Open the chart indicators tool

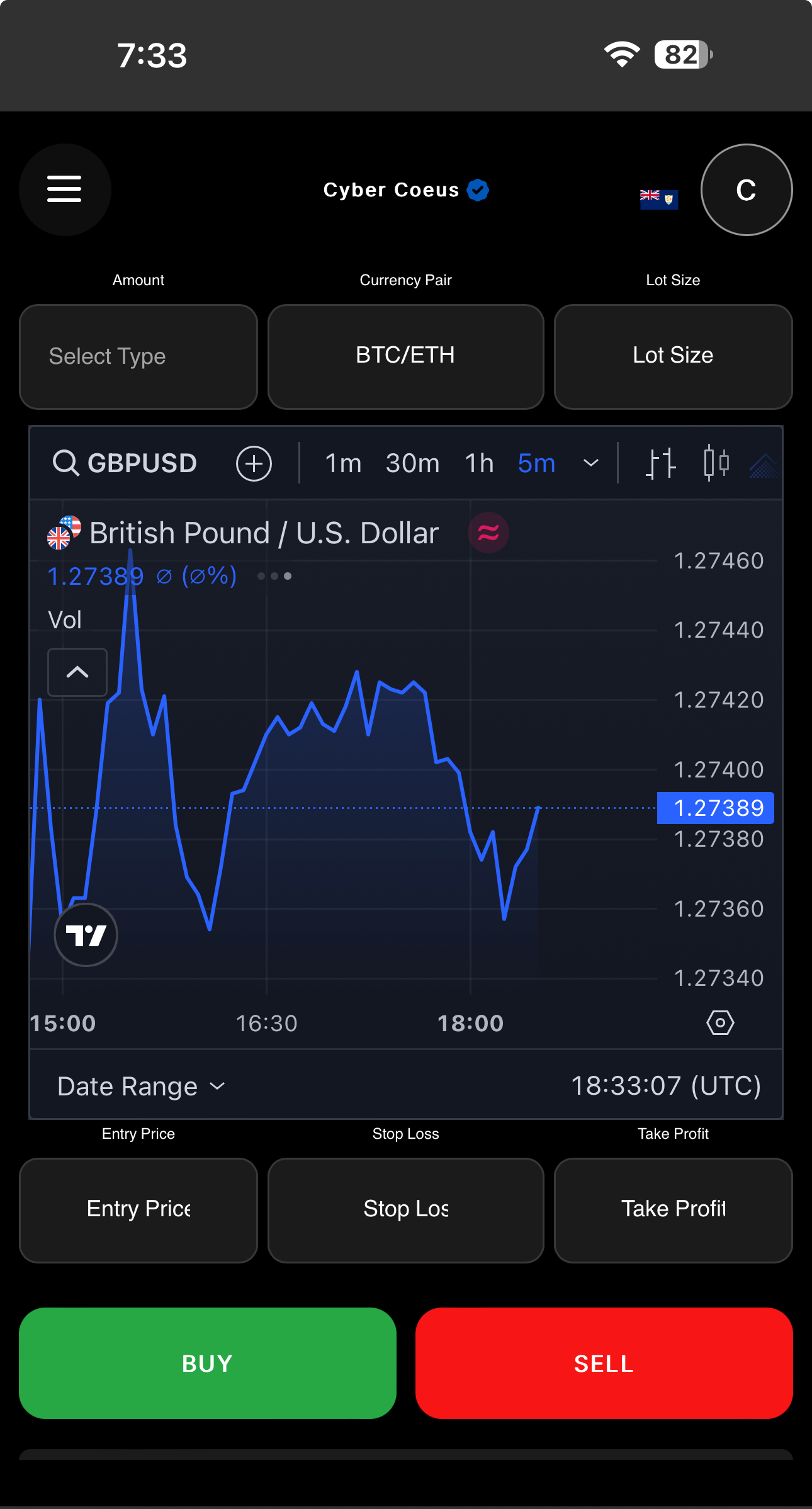click(x=660, y=463)
